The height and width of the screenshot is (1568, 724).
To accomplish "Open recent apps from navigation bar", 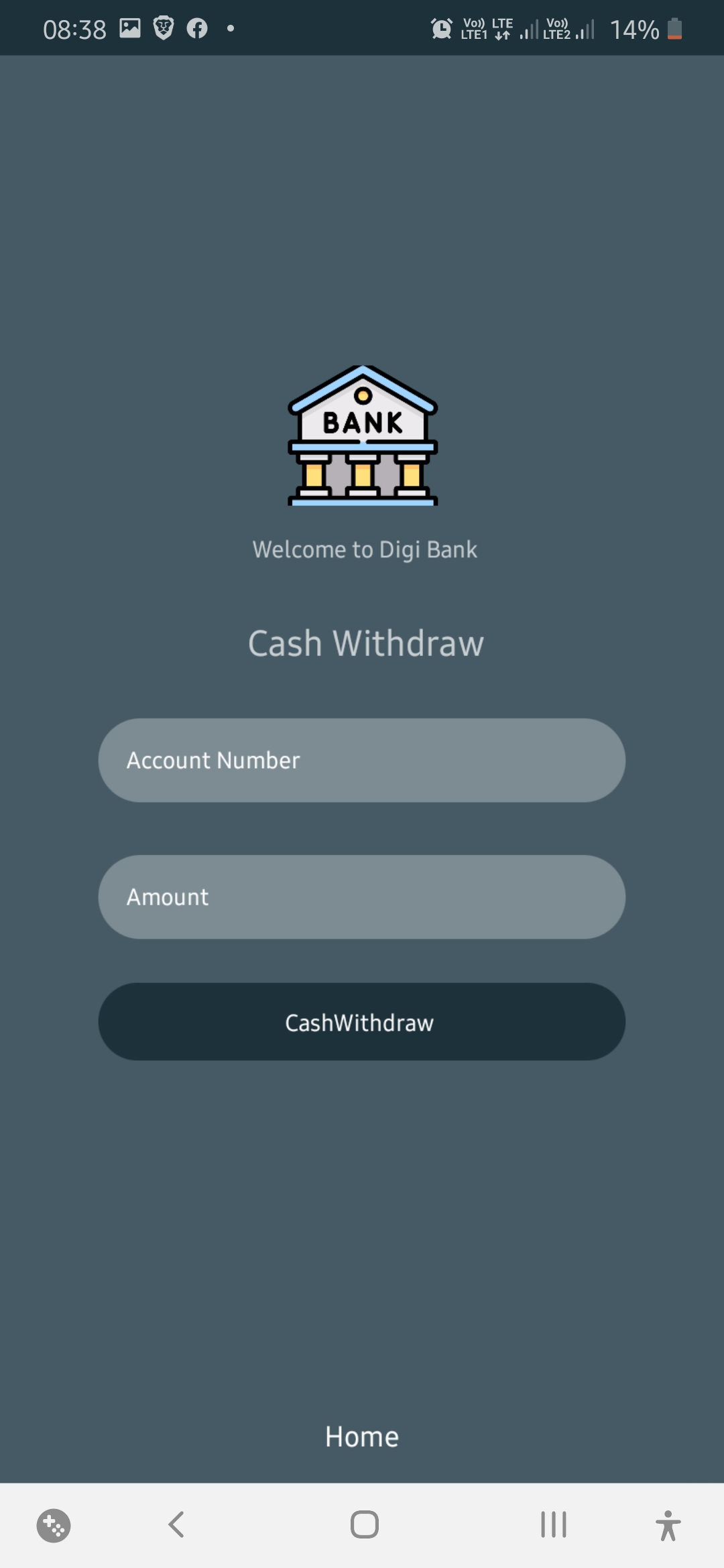I will tap(554, 1524).
